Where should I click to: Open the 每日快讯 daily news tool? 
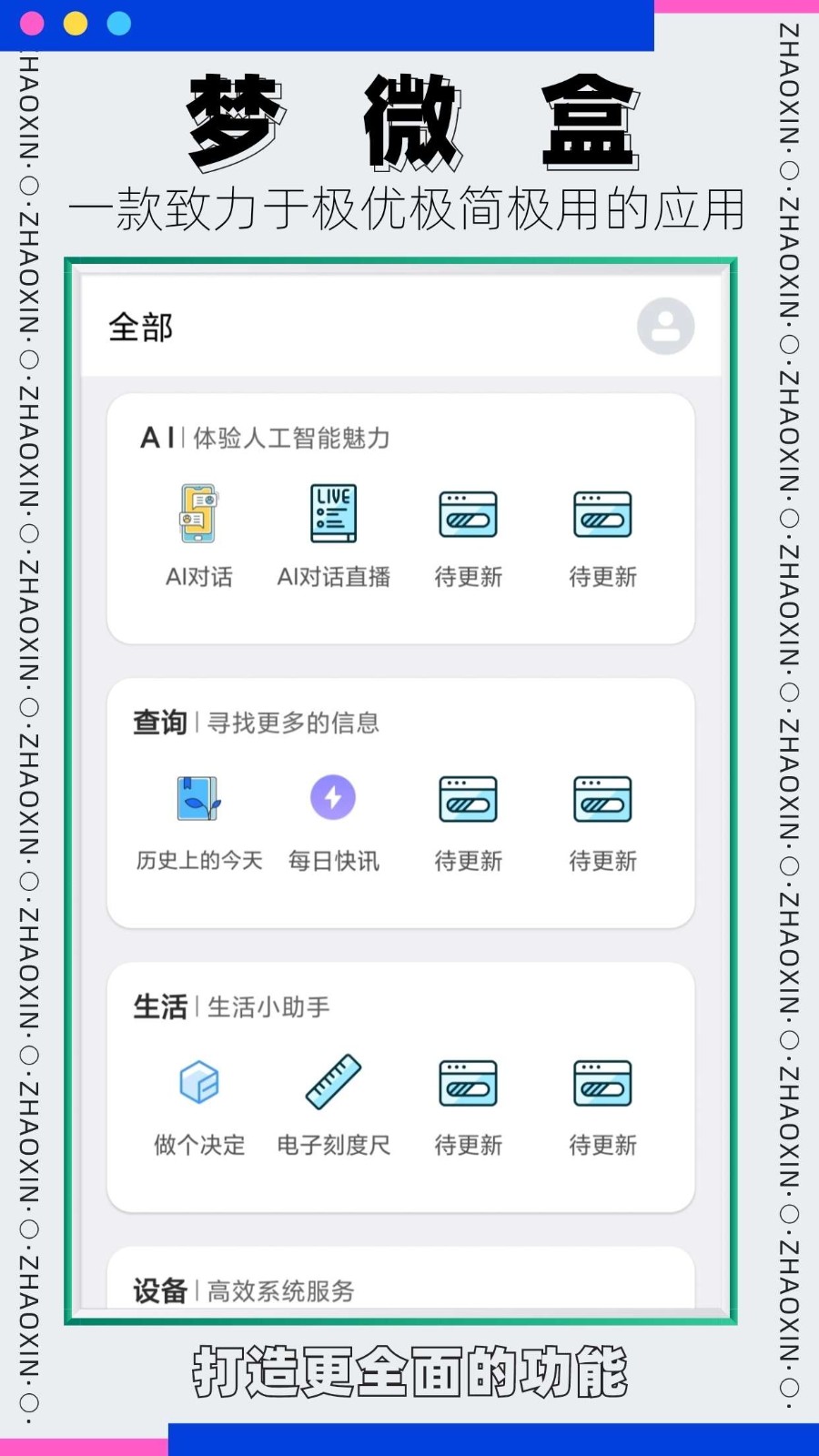pos(333,808)
